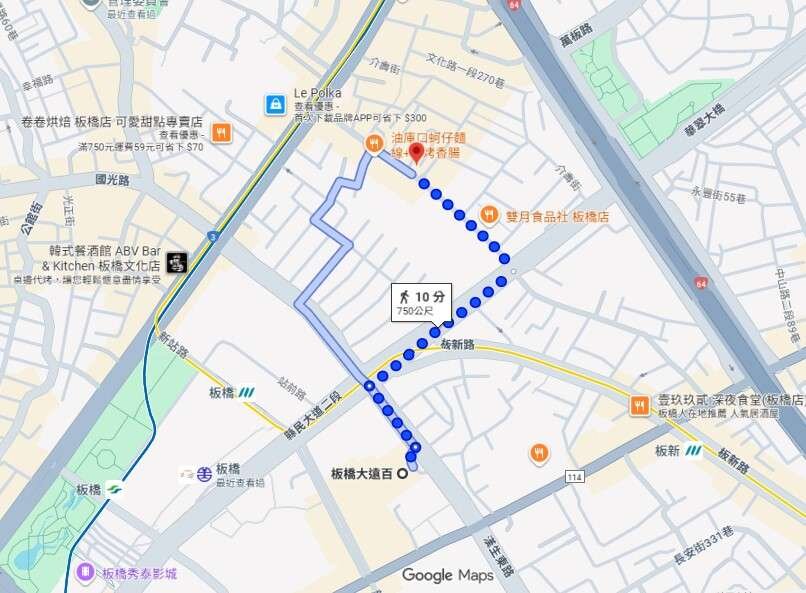
Task: Open 雙月食品社 板橋店 restaurant marker
Action: click(489, 214)
